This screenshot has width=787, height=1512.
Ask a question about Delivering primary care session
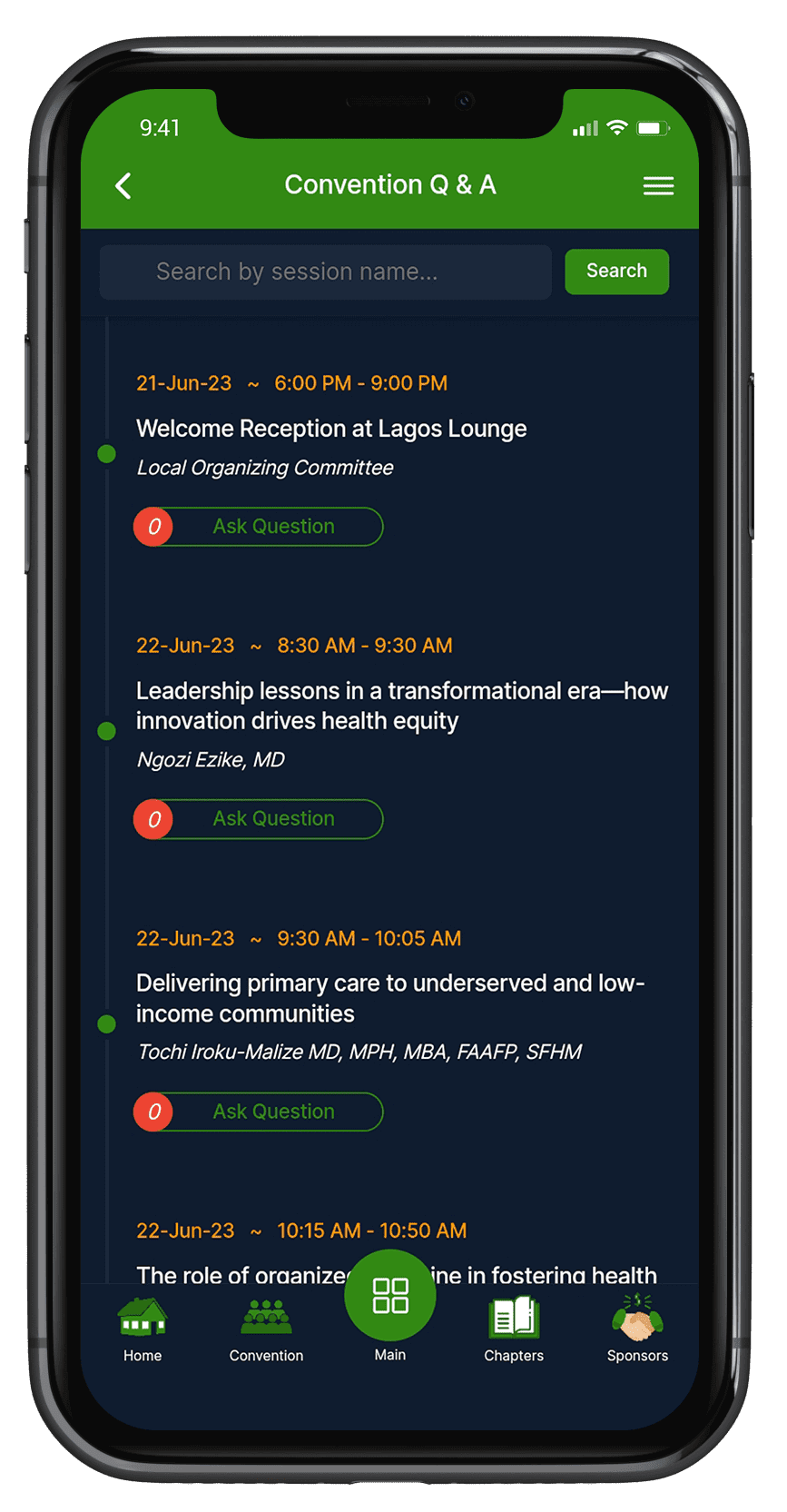259,1112
